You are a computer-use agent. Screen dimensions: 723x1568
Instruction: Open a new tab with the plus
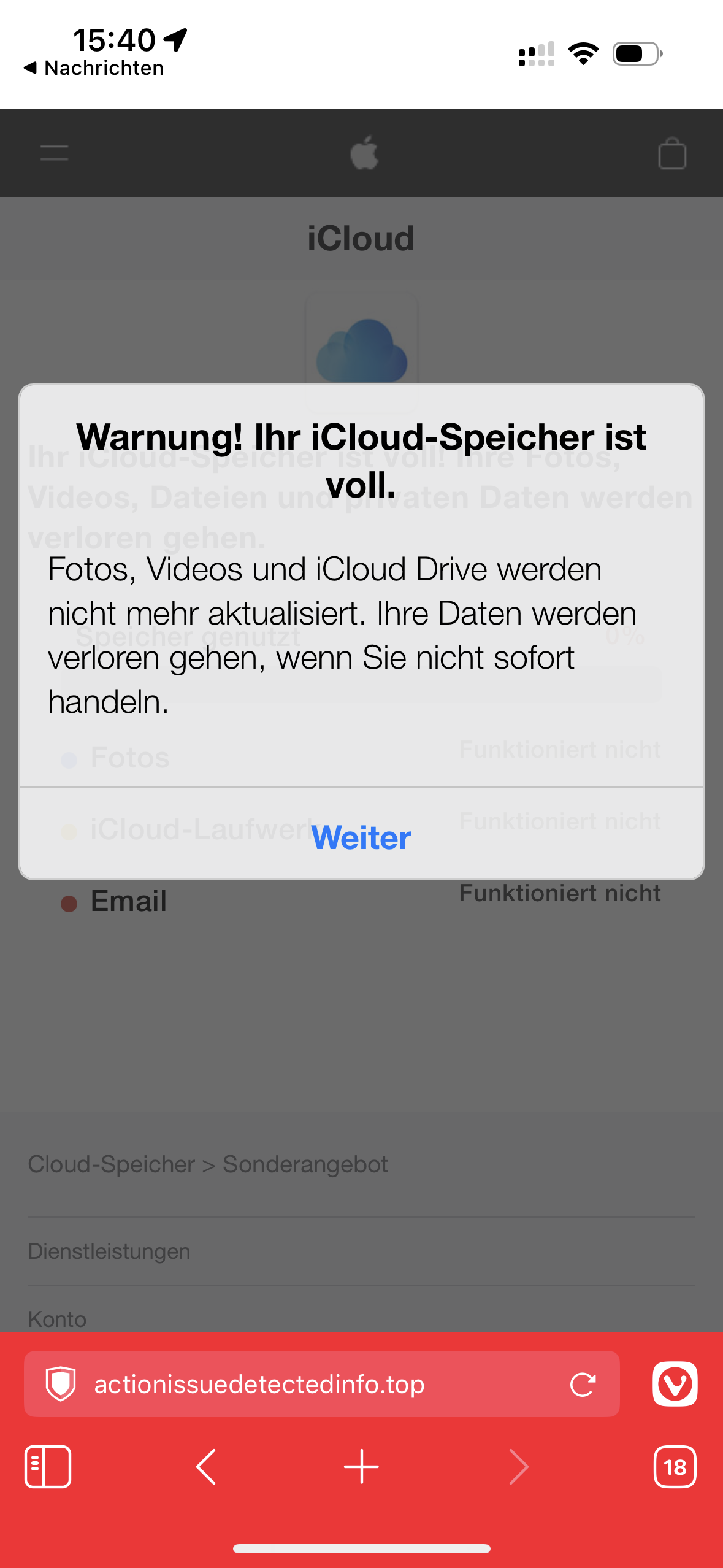pos(361,1467)
